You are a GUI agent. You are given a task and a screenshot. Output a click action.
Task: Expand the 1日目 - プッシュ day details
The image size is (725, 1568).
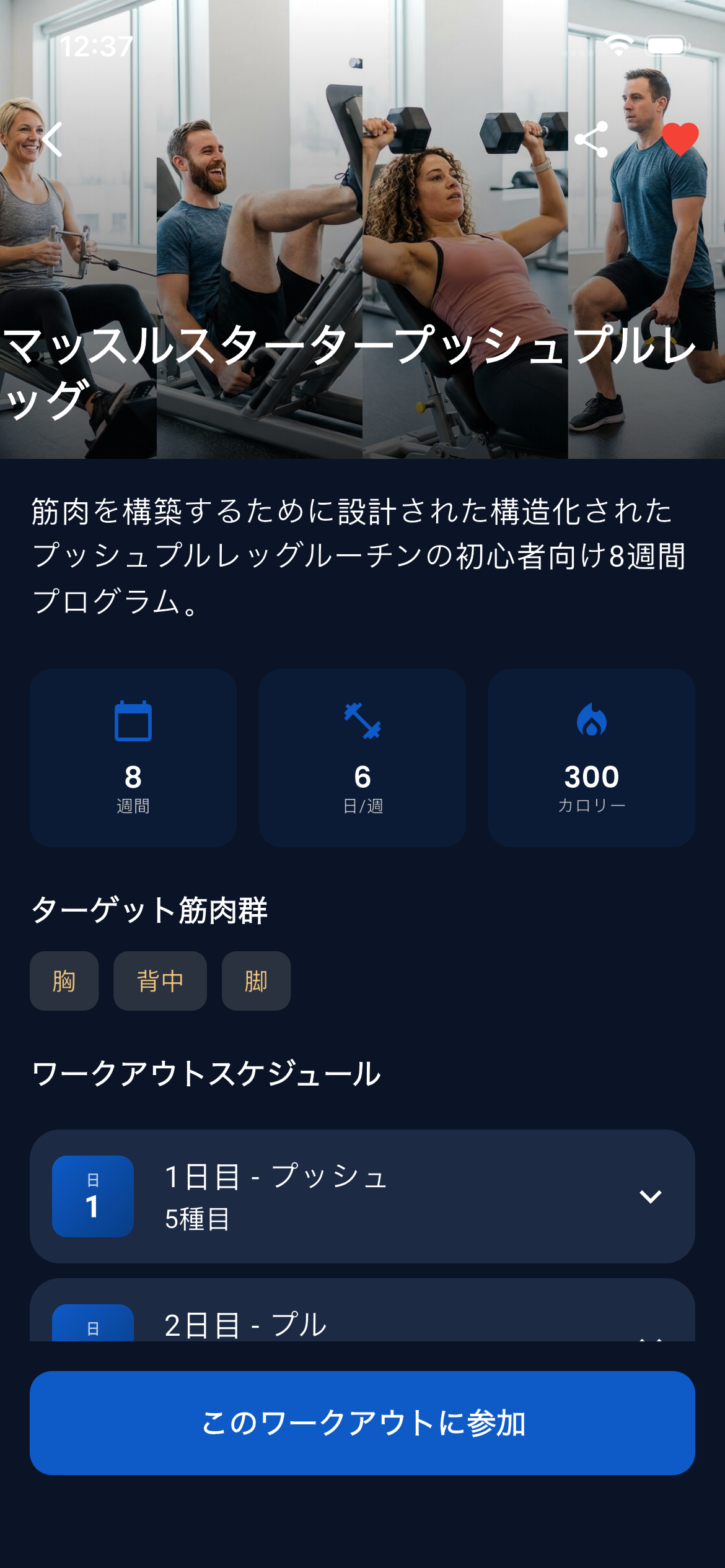[x=362, y=1196]
